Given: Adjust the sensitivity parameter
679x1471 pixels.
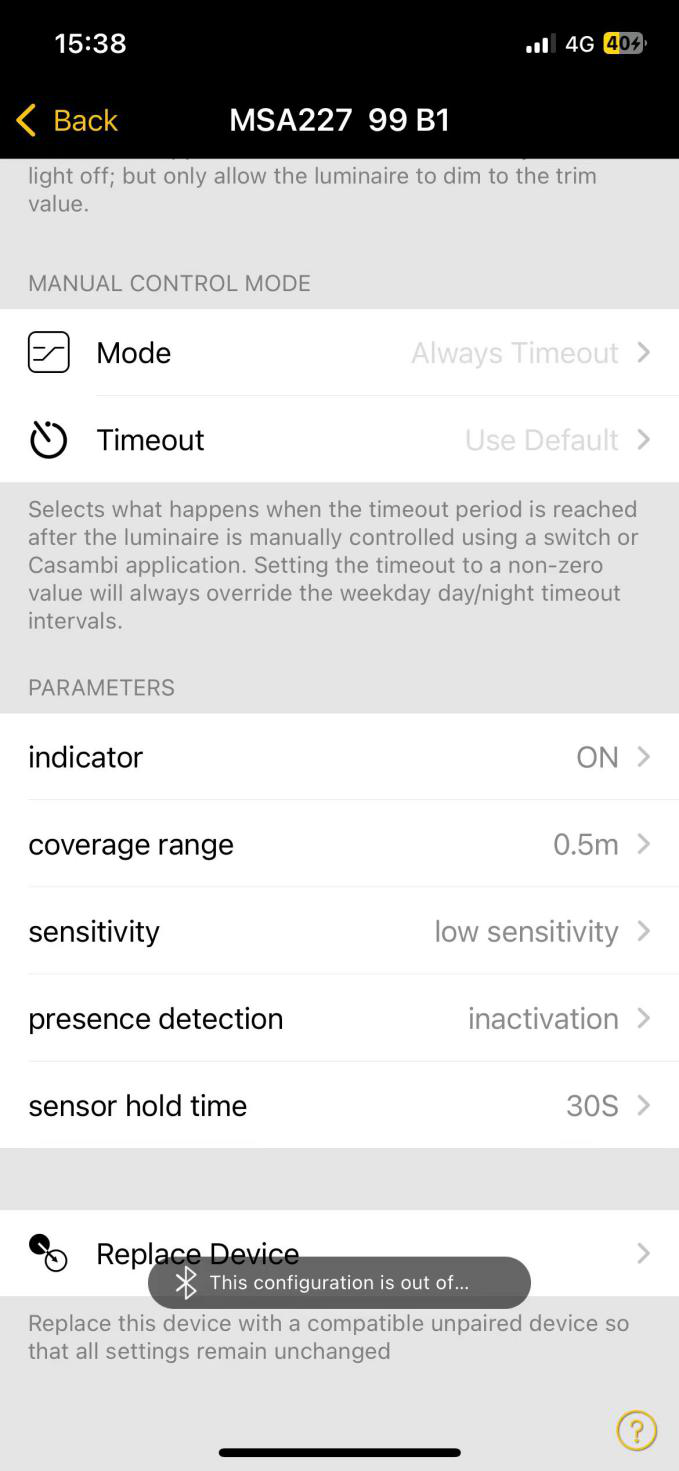Looking at the screenshot, I should (339, 931).
